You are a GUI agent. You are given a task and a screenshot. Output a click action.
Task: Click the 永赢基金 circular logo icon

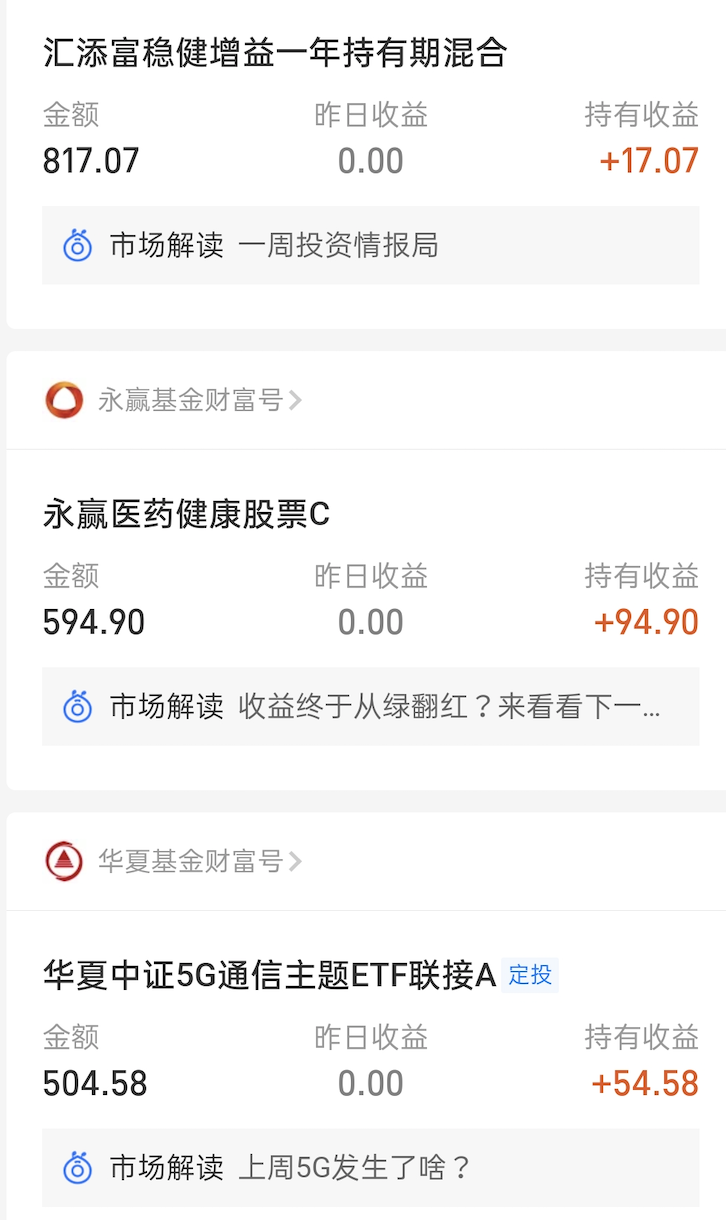(63, 398)
